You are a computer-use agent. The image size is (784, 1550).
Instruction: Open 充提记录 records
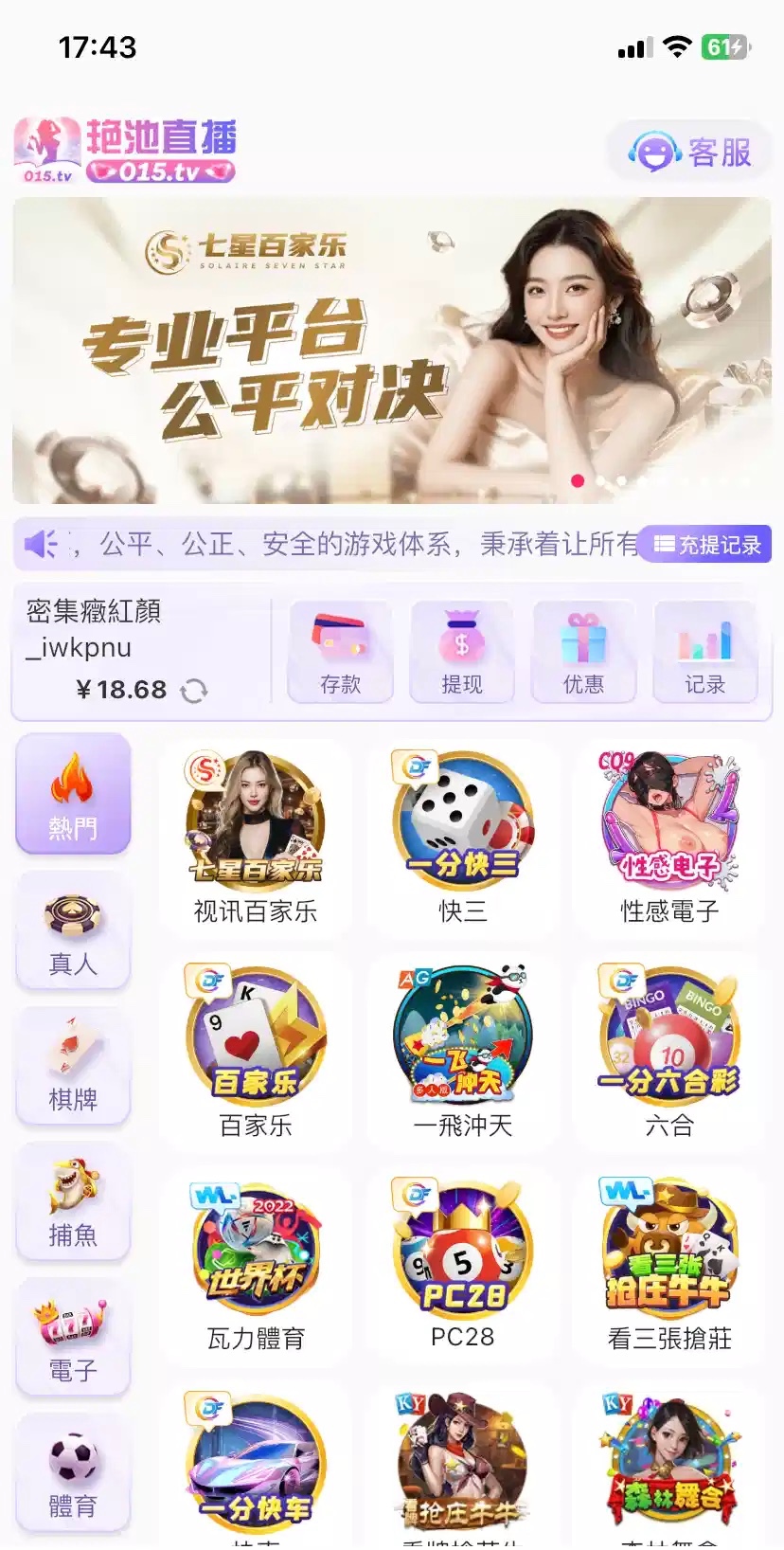point(706,545)
